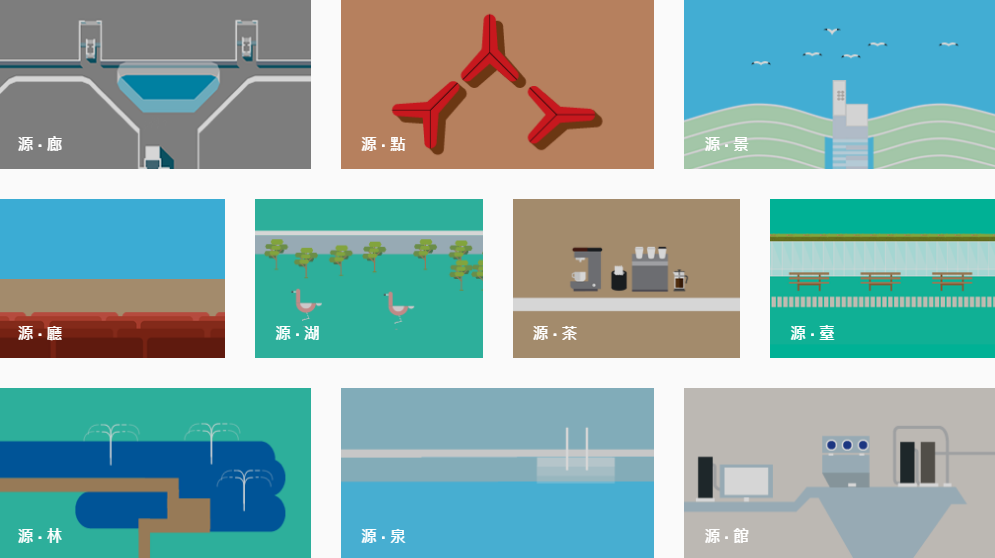
Task: Open the 源·廳 tile
Action: pos(112,278)
